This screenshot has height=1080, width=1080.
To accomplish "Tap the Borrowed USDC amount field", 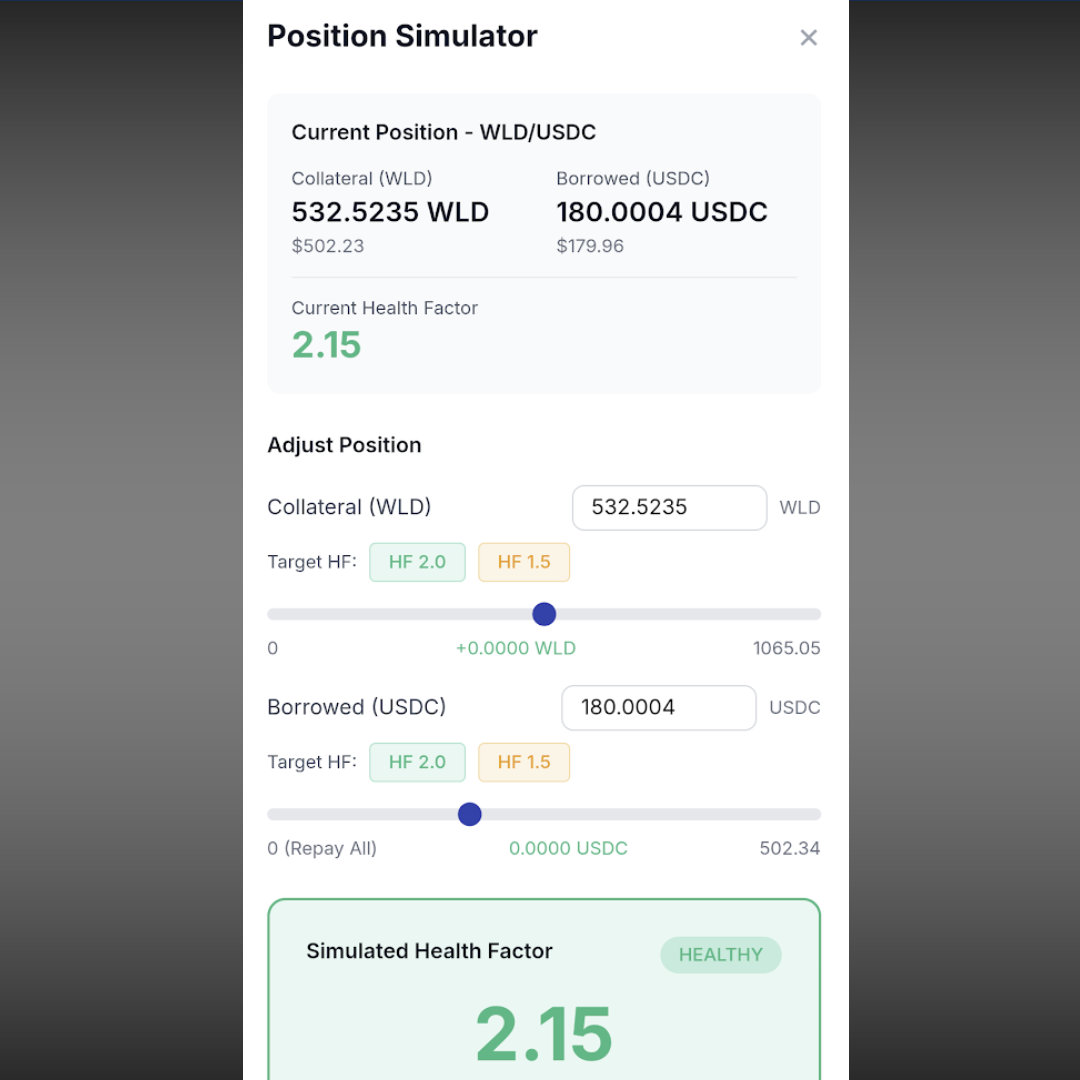I will click(658, 708).
